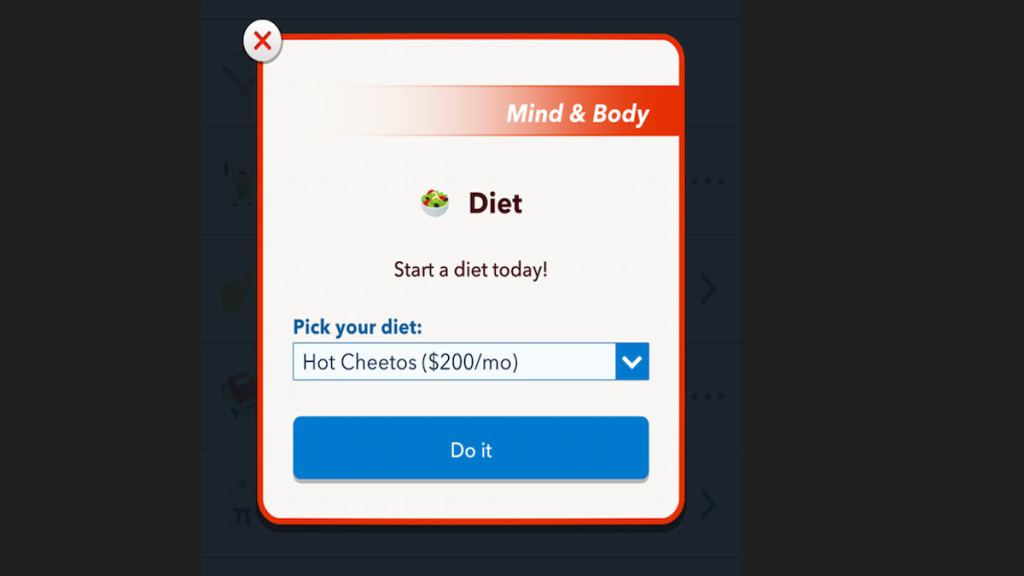The height and width of the screenshot is (576, 1024).
Task: Close the Diet dialog with the red X
Action: (262, 42)
